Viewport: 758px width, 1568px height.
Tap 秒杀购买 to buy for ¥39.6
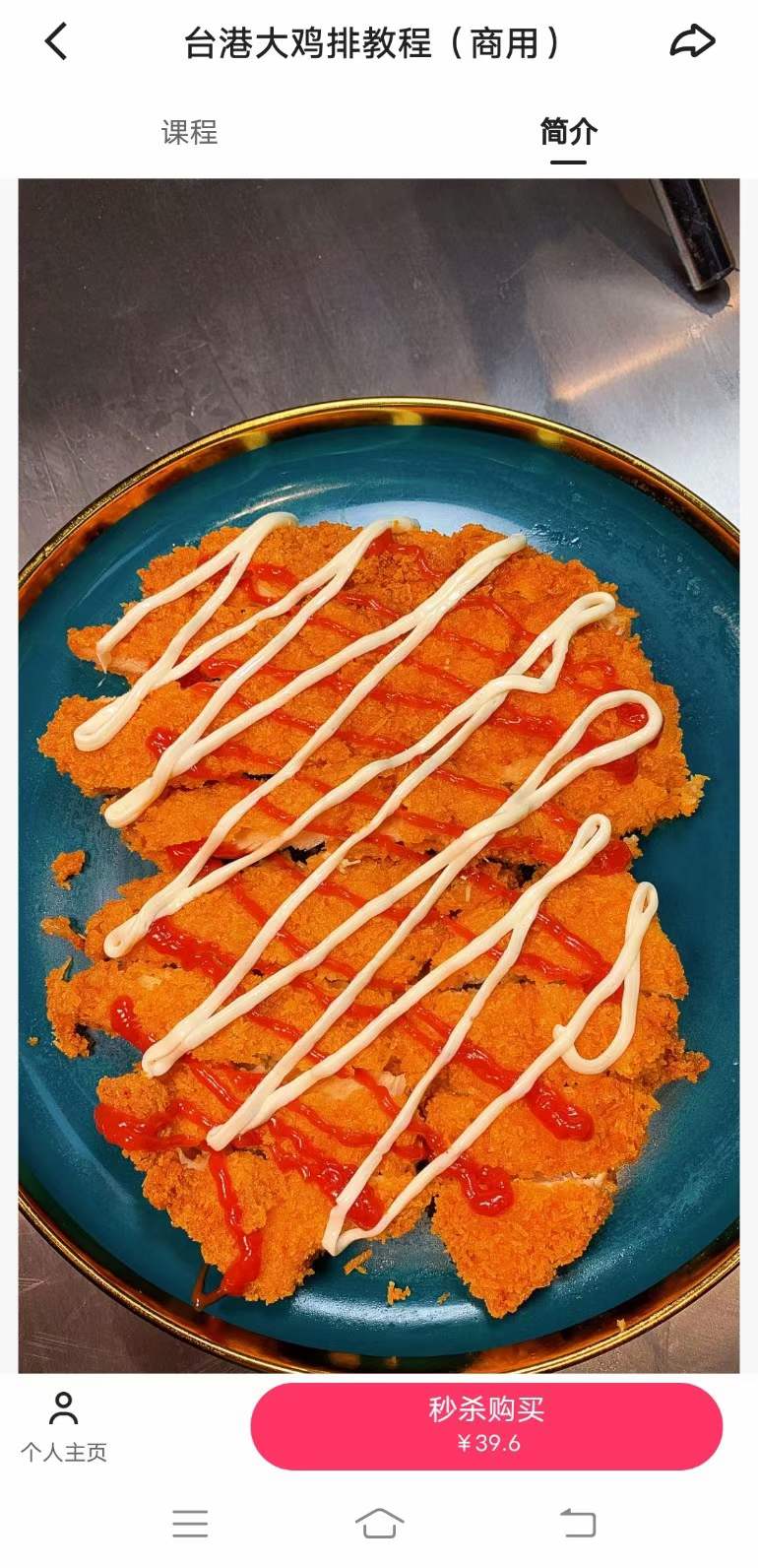[486, 1425]
